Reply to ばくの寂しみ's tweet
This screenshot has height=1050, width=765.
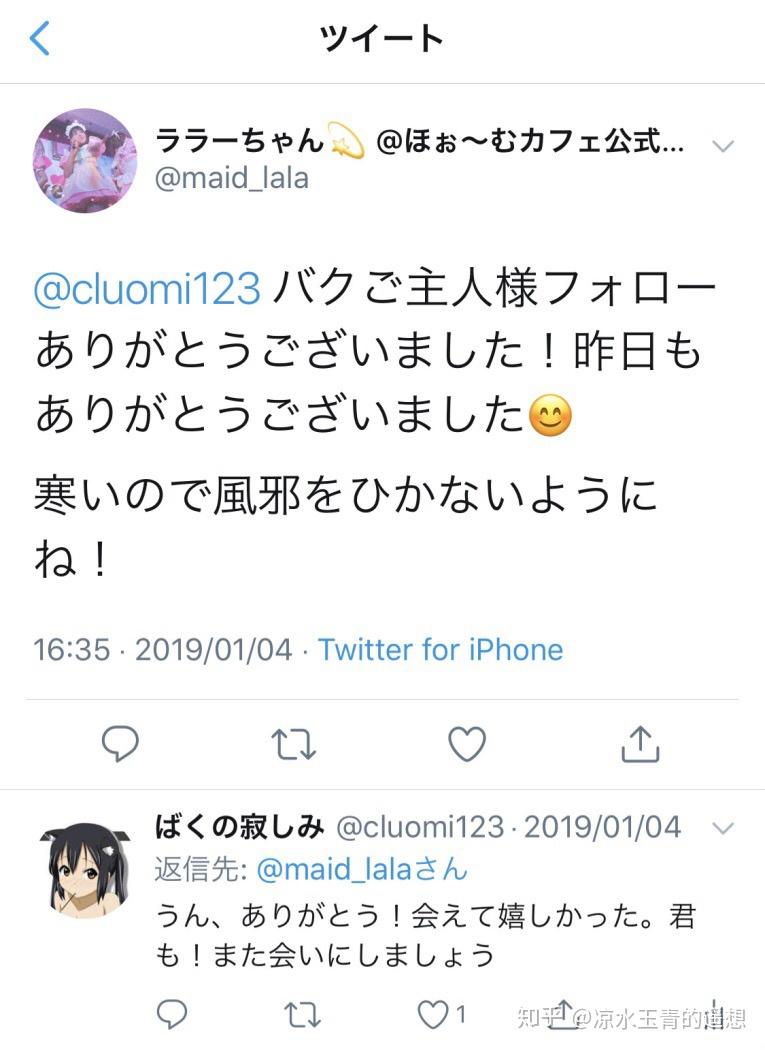pos(172,1014)
